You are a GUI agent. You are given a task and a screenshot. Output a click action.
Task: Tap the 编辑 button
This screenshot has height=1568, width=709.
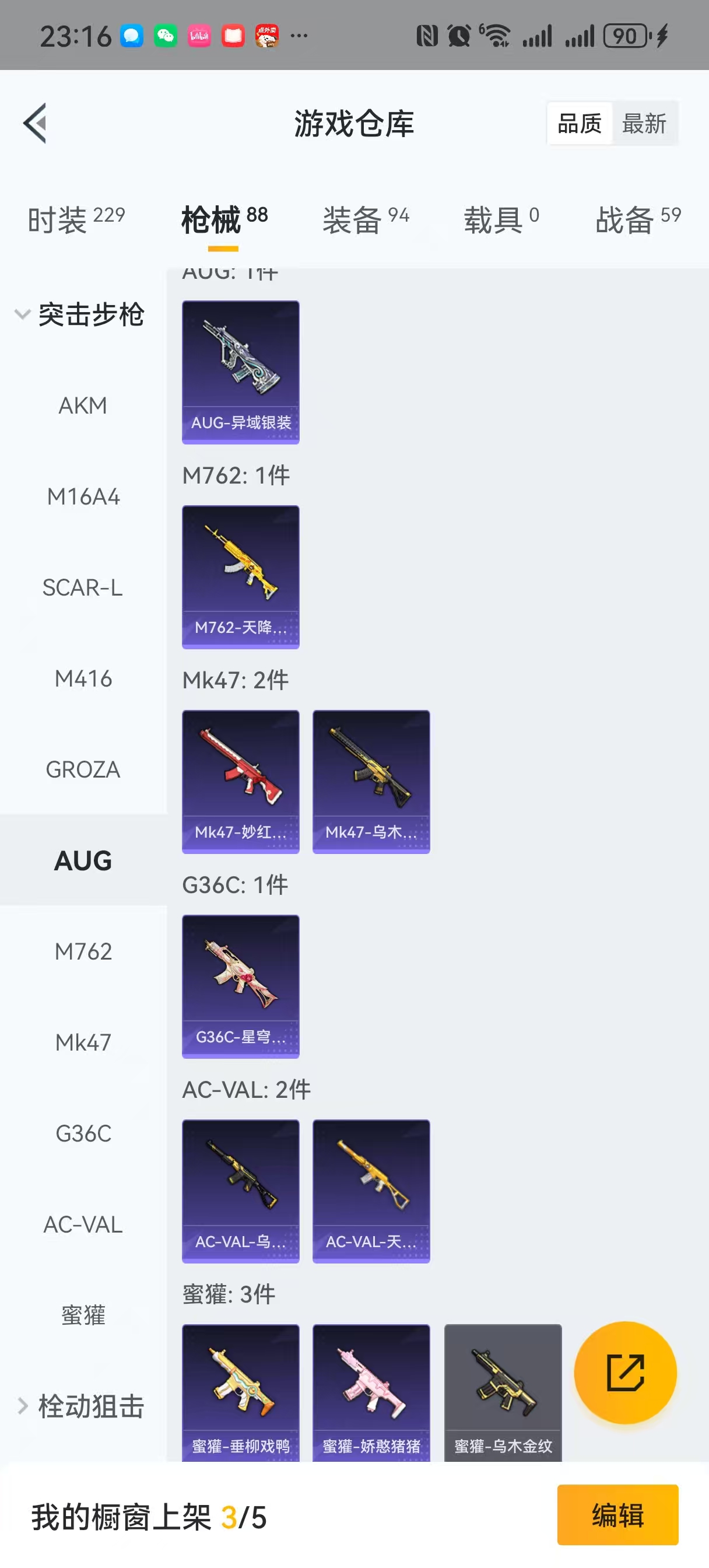(617, 1515)
